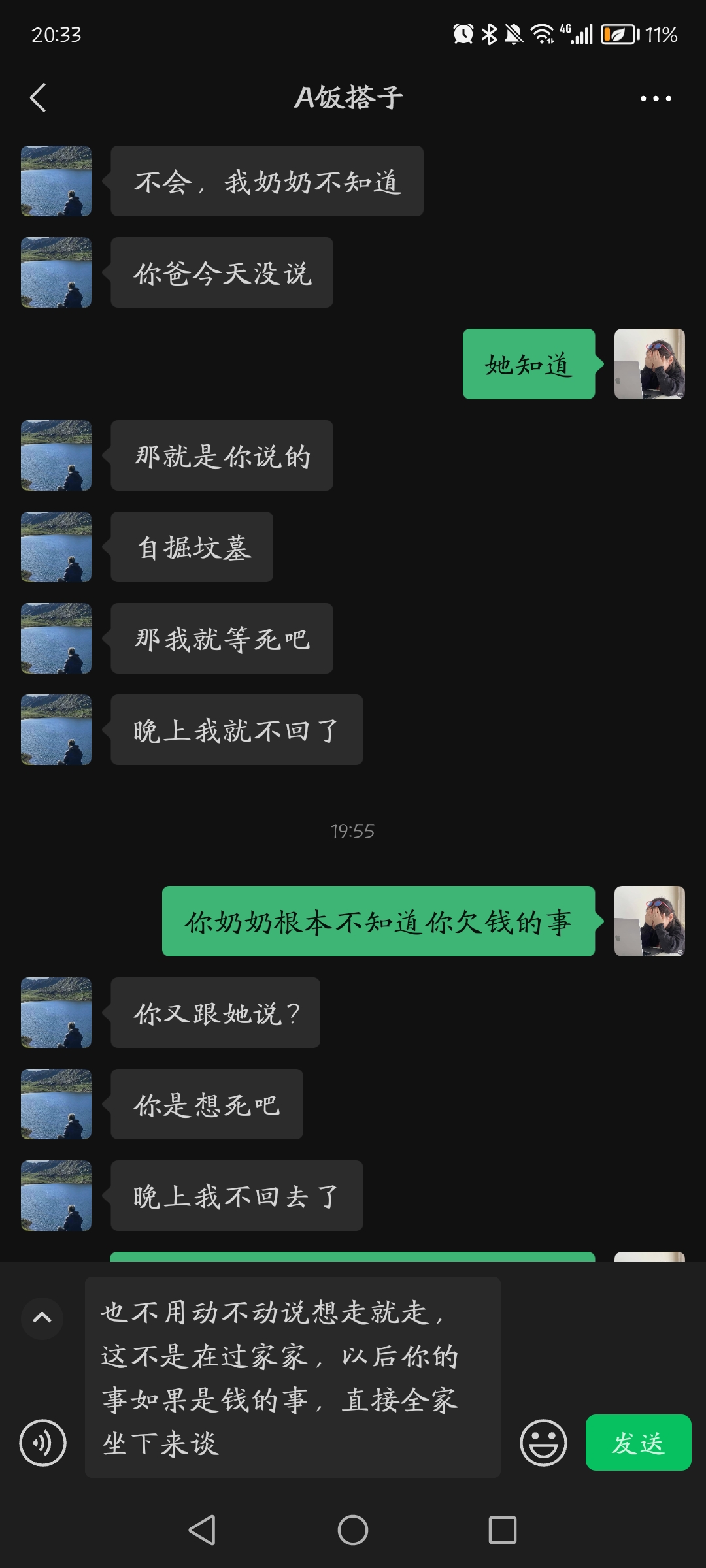This screenshot has width=706, height=1568.
Task: Tap the 发送 send button
Action: click(x=638, y=1443)
